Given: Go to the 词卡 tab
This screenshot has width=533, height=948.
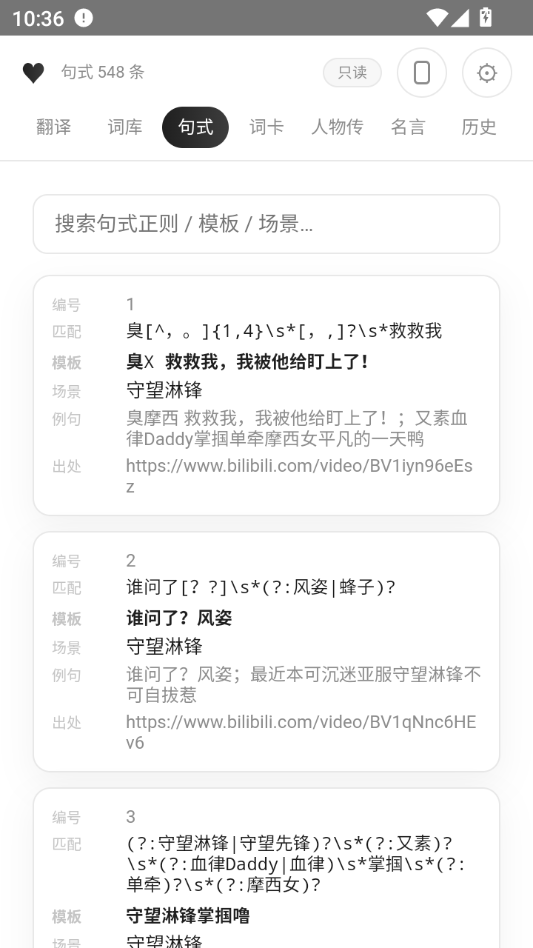Looking at the screenshot, I should coord(266,127).
